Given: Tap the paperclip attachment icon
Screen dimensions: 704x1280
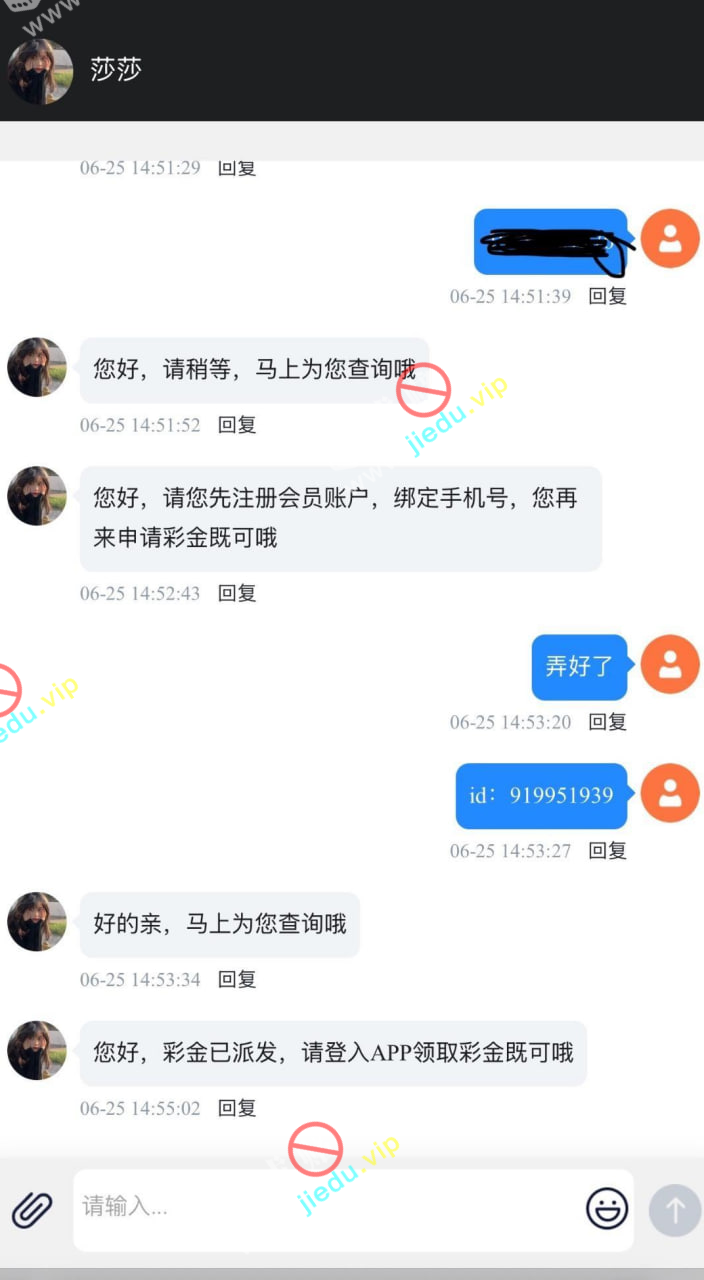Looking at the screenshot, I should [x=32, y=1210].
